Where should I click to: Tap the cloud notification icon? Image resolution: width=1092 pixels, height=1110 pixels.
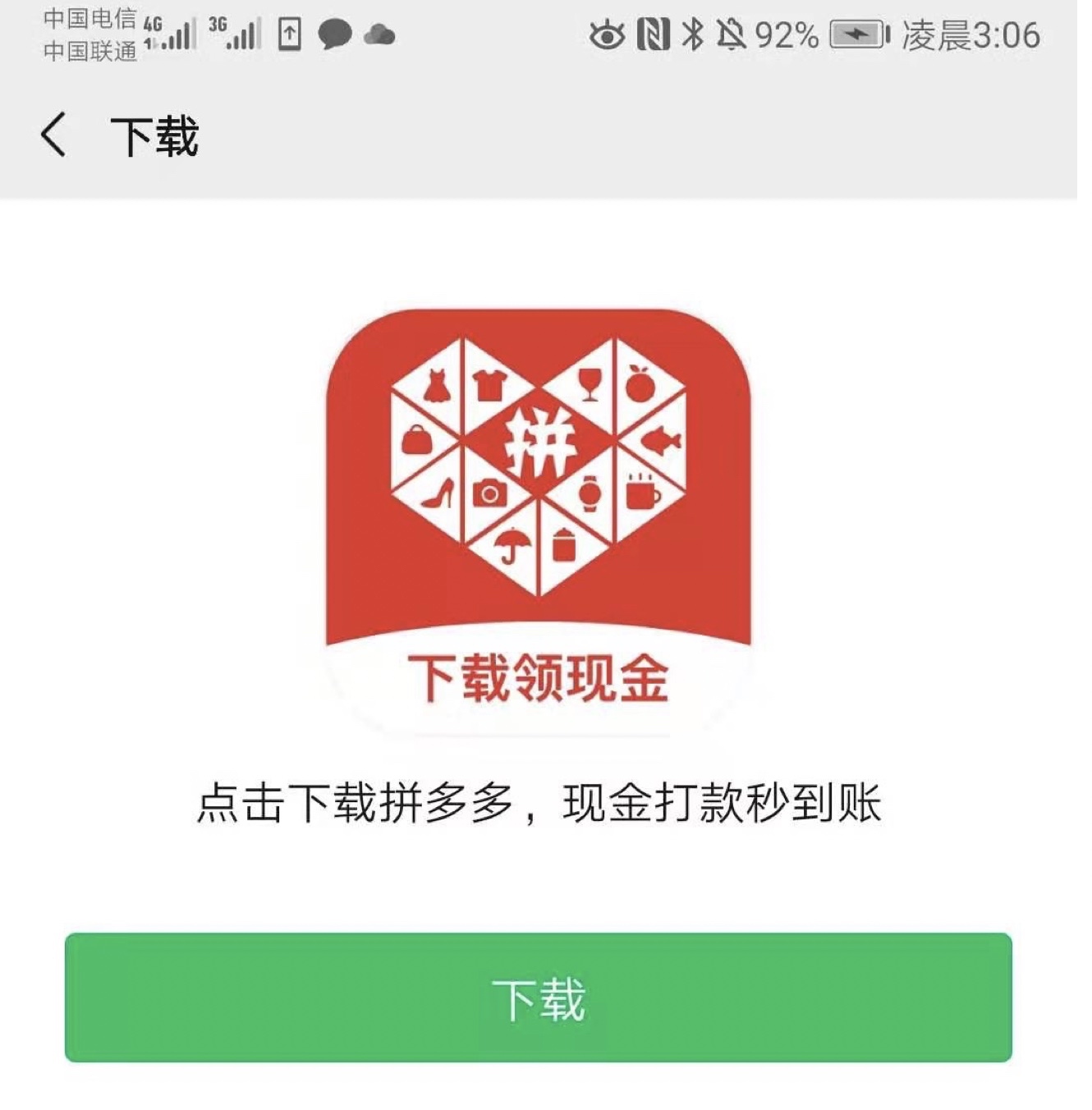[x=379, y=34]
